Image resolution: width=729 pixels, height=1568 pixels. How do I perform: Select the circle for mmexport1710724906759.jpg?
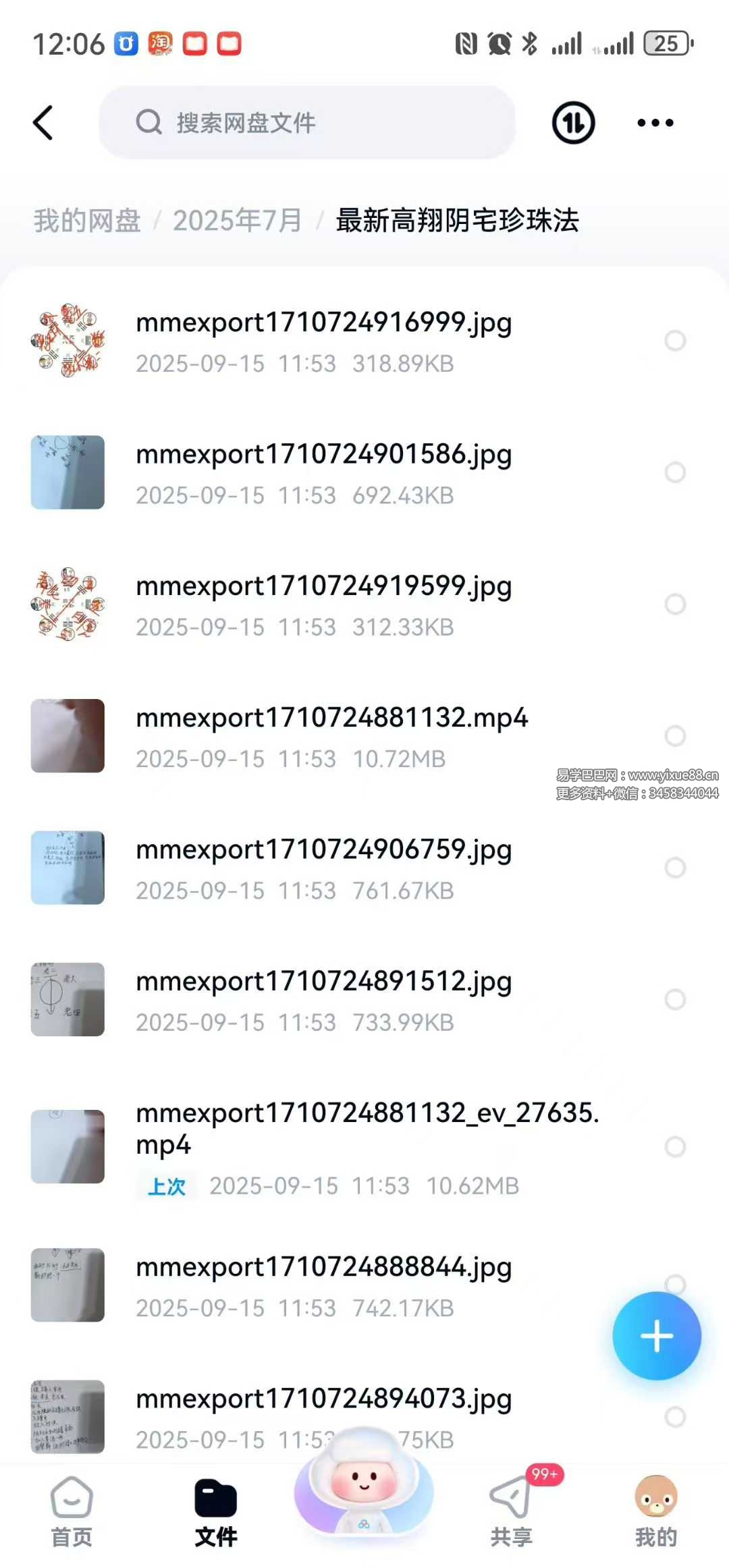coord(675,868)
